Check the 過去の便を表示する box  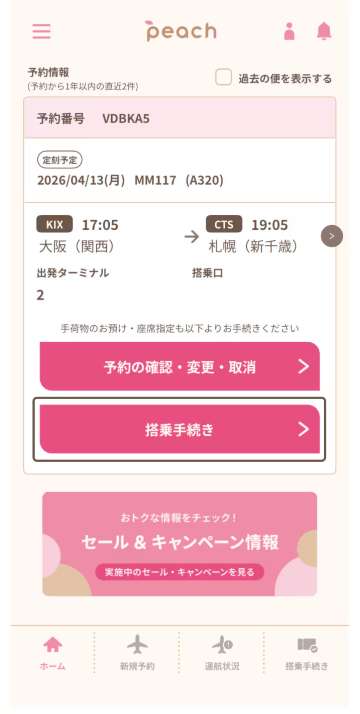(x=223, y=77)
